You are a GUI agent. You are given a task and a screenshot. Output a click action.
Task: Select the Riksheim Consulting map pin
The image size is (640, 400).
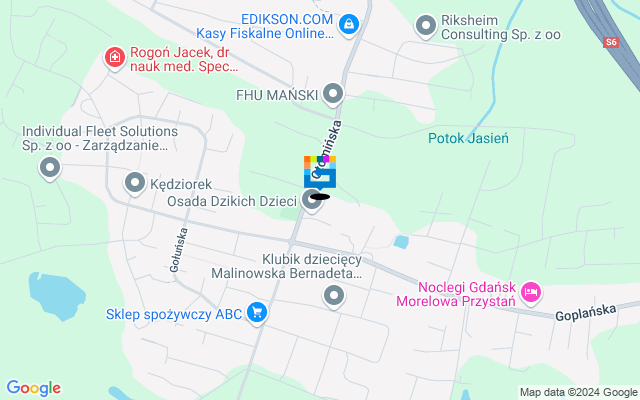tap(427, 24)
